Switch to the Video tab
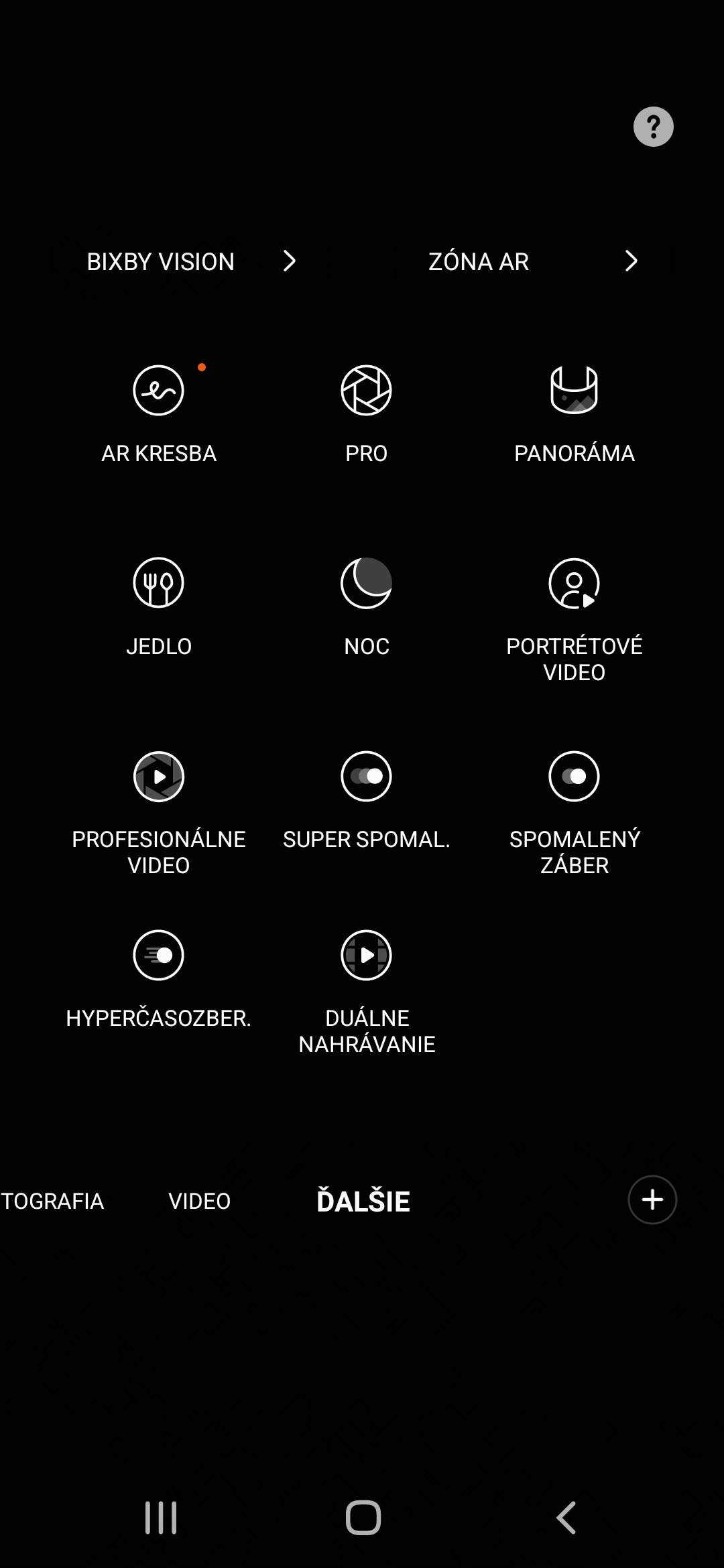This screenshot has width=724, height=1568. tap(199, 1201)
